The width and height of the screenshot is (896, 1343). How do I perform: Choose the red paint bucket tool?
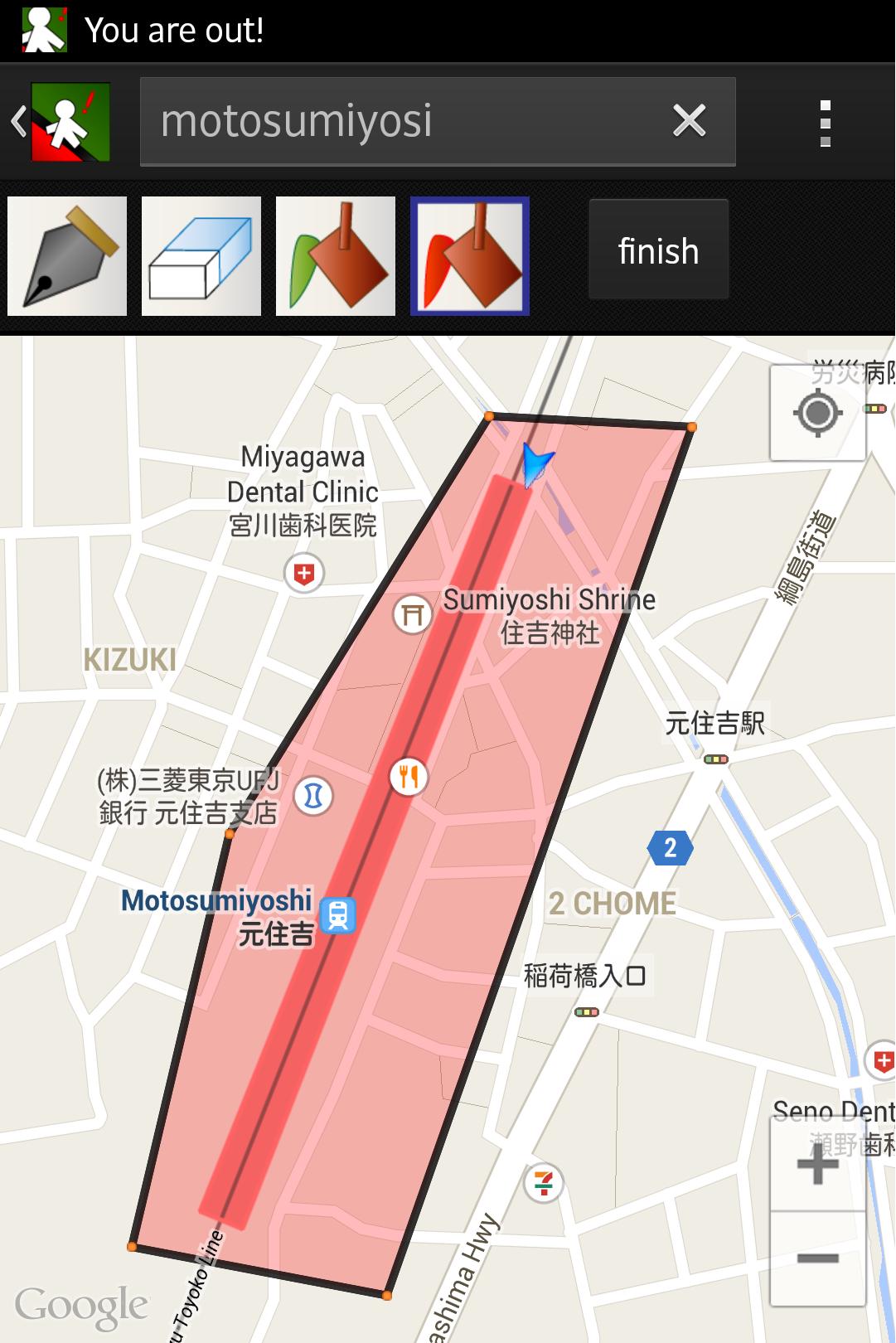[470, 256]
